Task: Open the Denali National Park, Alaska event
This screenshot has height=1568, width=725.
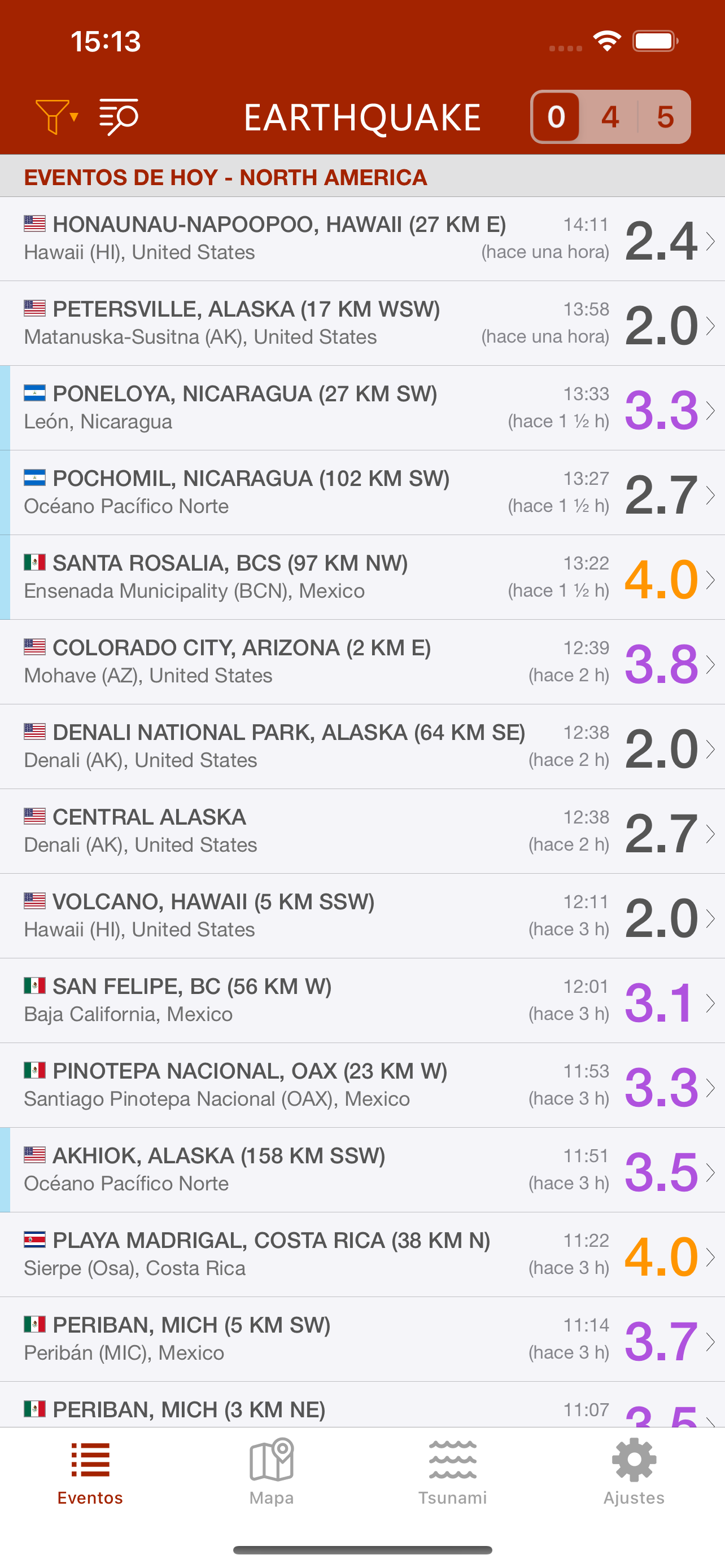Action: pyautogui.click(x=362, y=746)
